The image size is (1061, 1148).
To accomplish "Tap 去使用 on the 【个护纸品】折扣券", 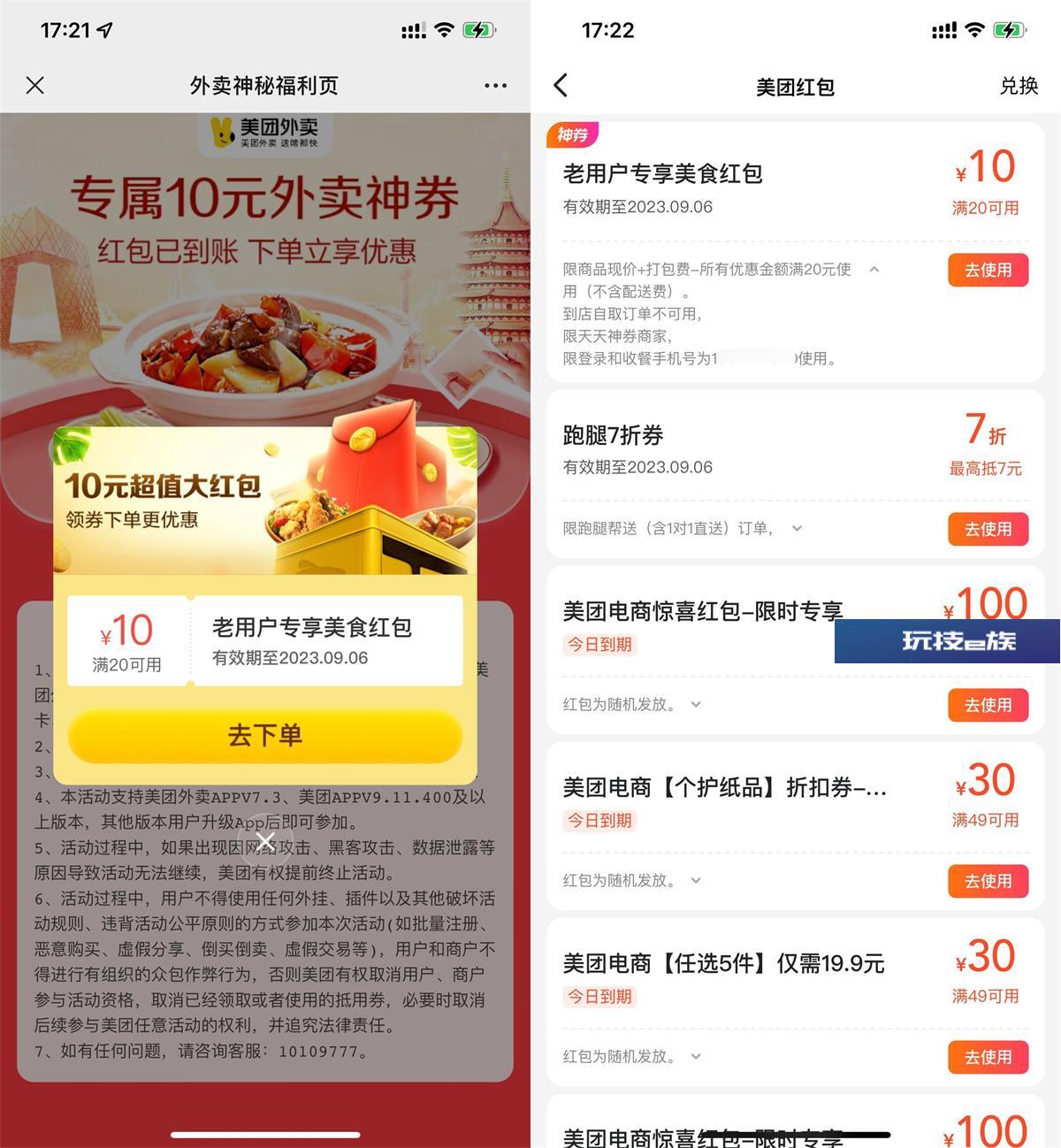I will 988,881.
